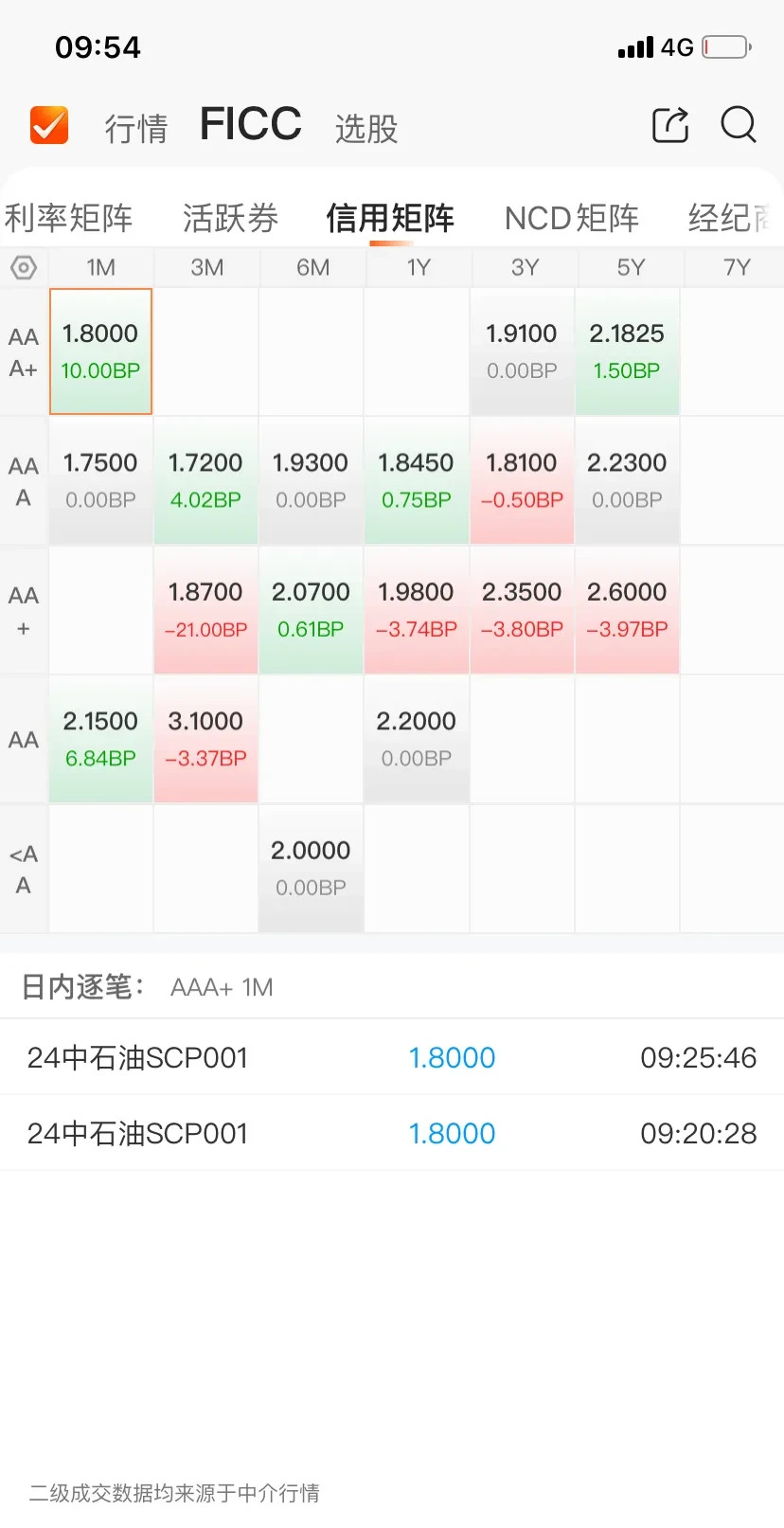Select the 2.1500 cell with 6.84BP
The width and height of the screenshot is (784, 1528).
[100, 739]
